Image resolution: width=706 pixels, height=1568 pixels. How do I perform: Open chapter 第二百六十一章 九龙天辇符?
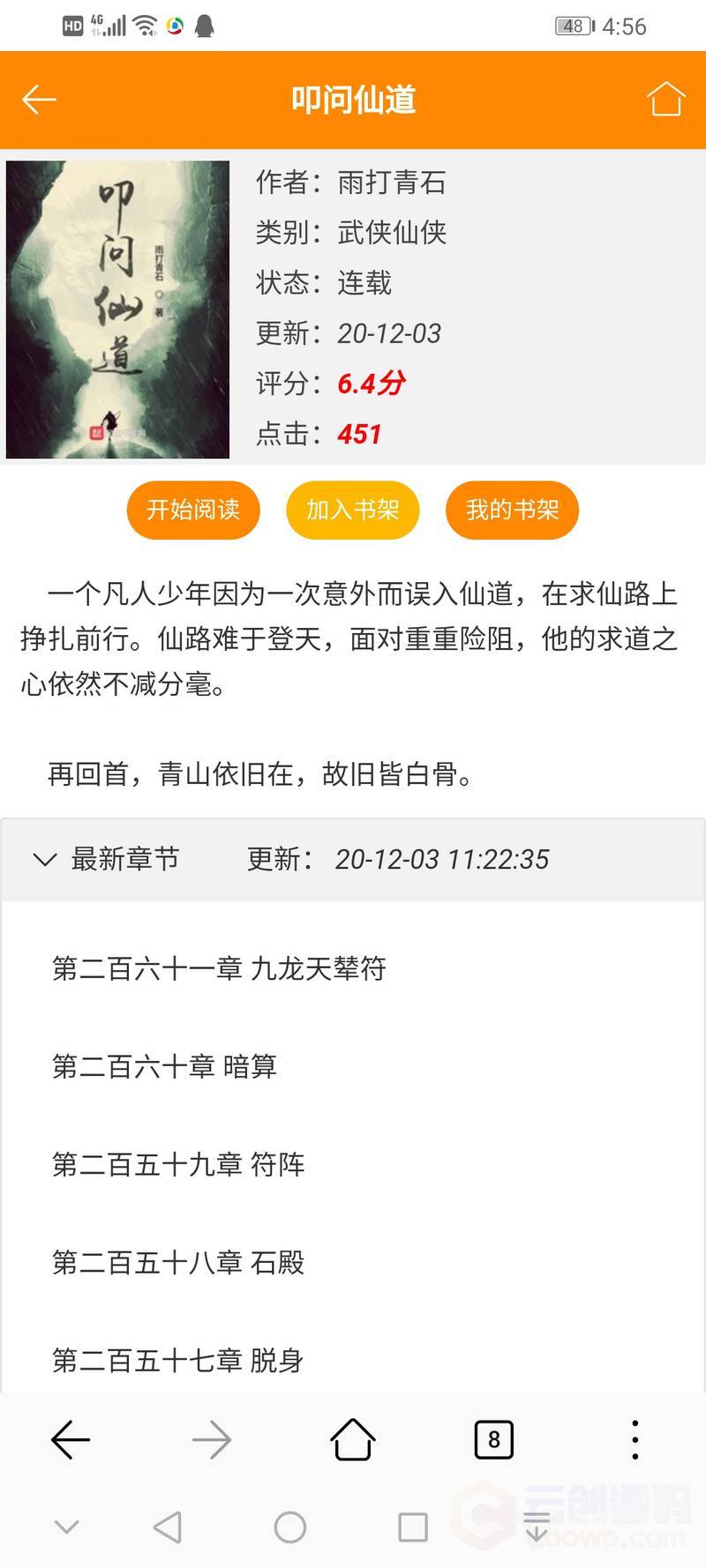(219, 968)
